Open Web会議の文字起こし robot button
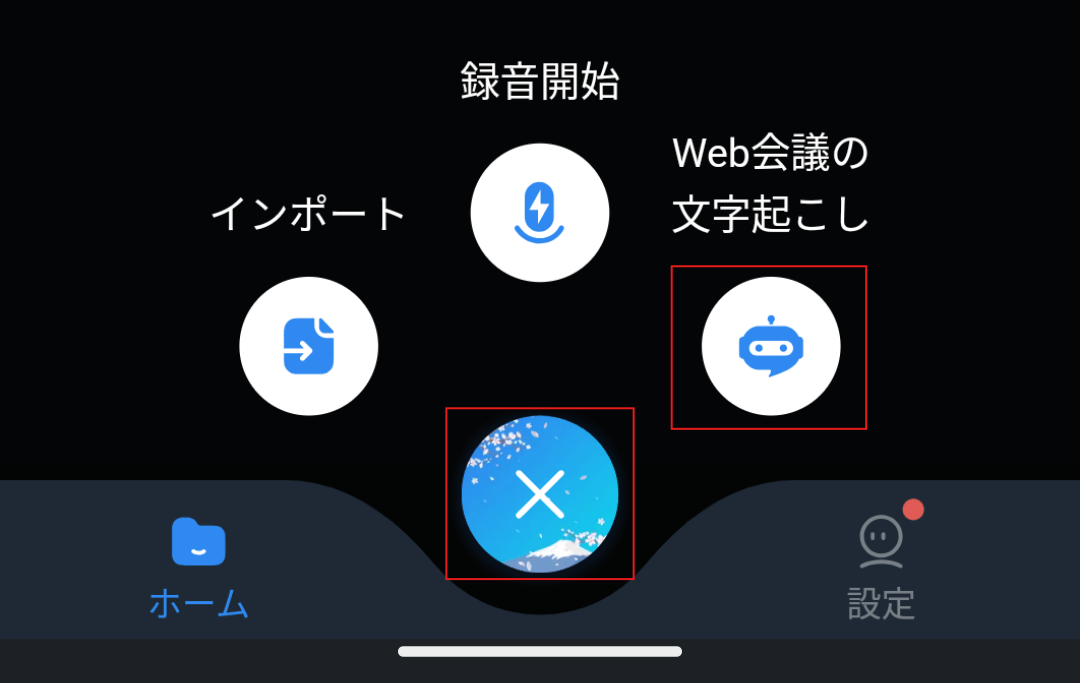This screenshot has width=1080, height=683. click(771, 347)
